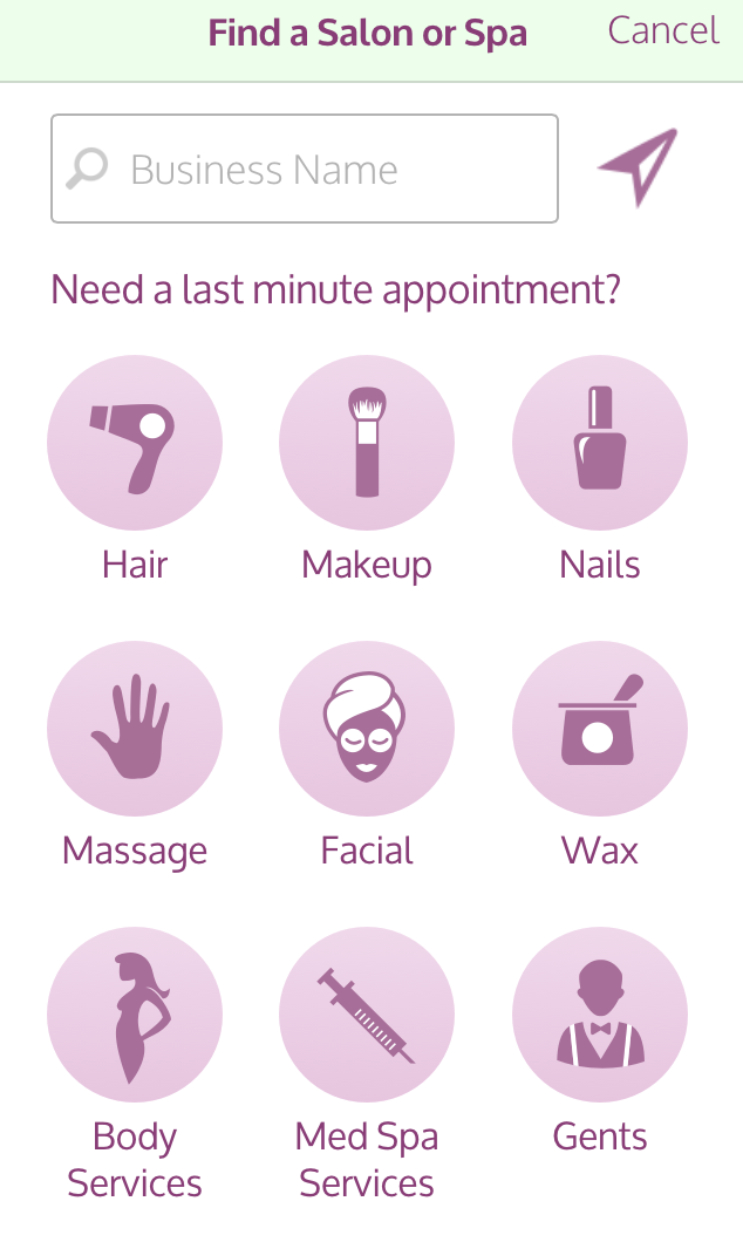Use current location arrow icon
Image resolution: width=743 pixels, height=1249 pixels.
click(x=639, y=166)
